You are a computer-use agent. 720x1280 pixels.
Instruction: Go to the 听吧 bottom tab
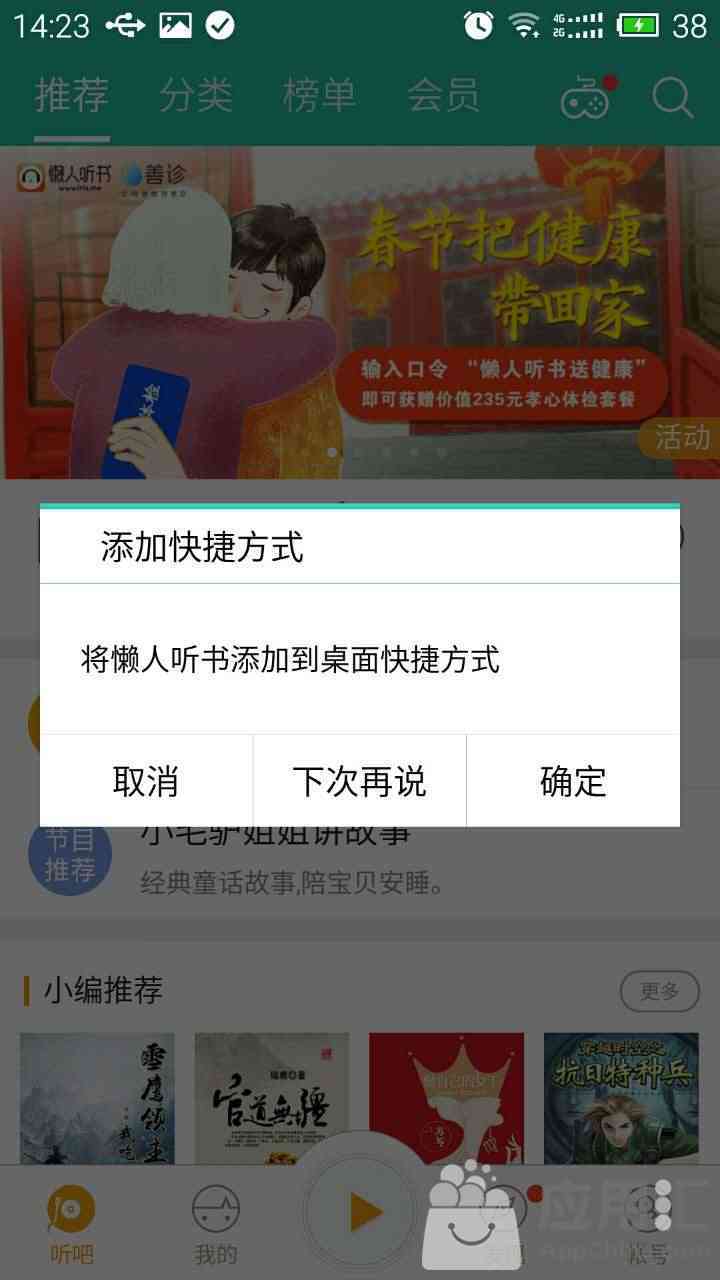(71, 1224)
